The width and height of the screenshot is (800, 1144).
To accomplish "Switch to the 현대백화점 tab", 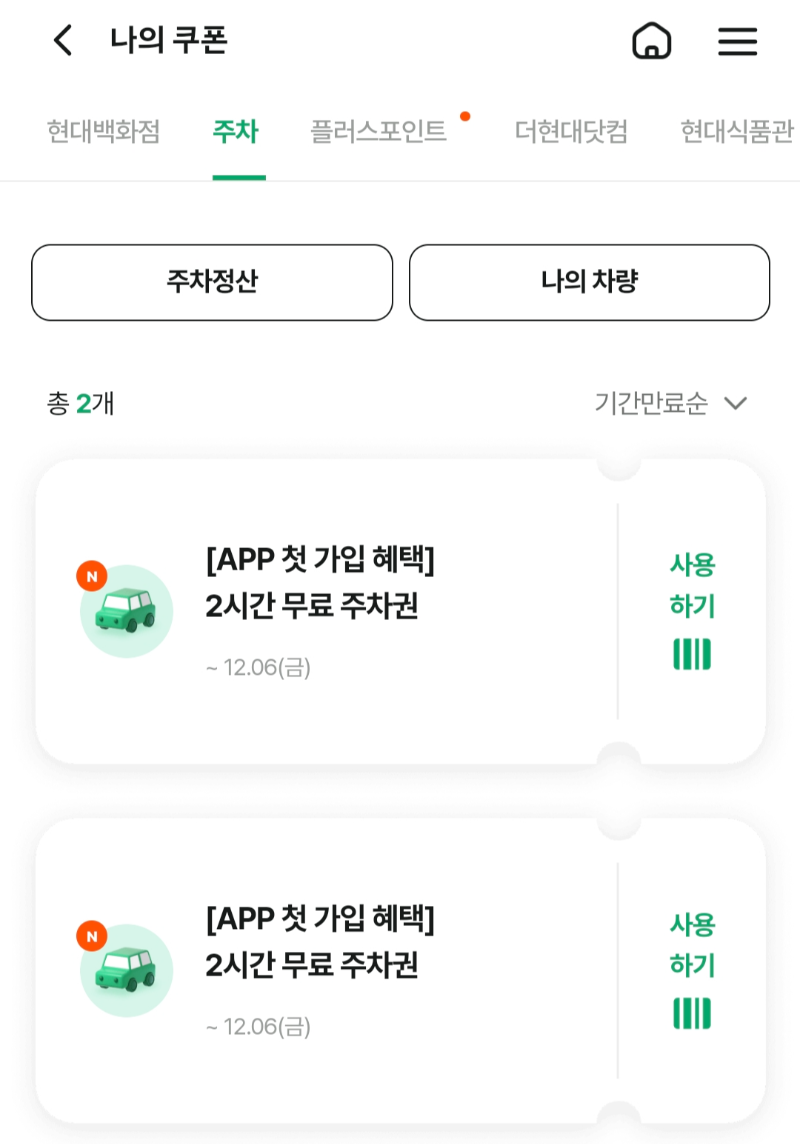I will [103, 131].
